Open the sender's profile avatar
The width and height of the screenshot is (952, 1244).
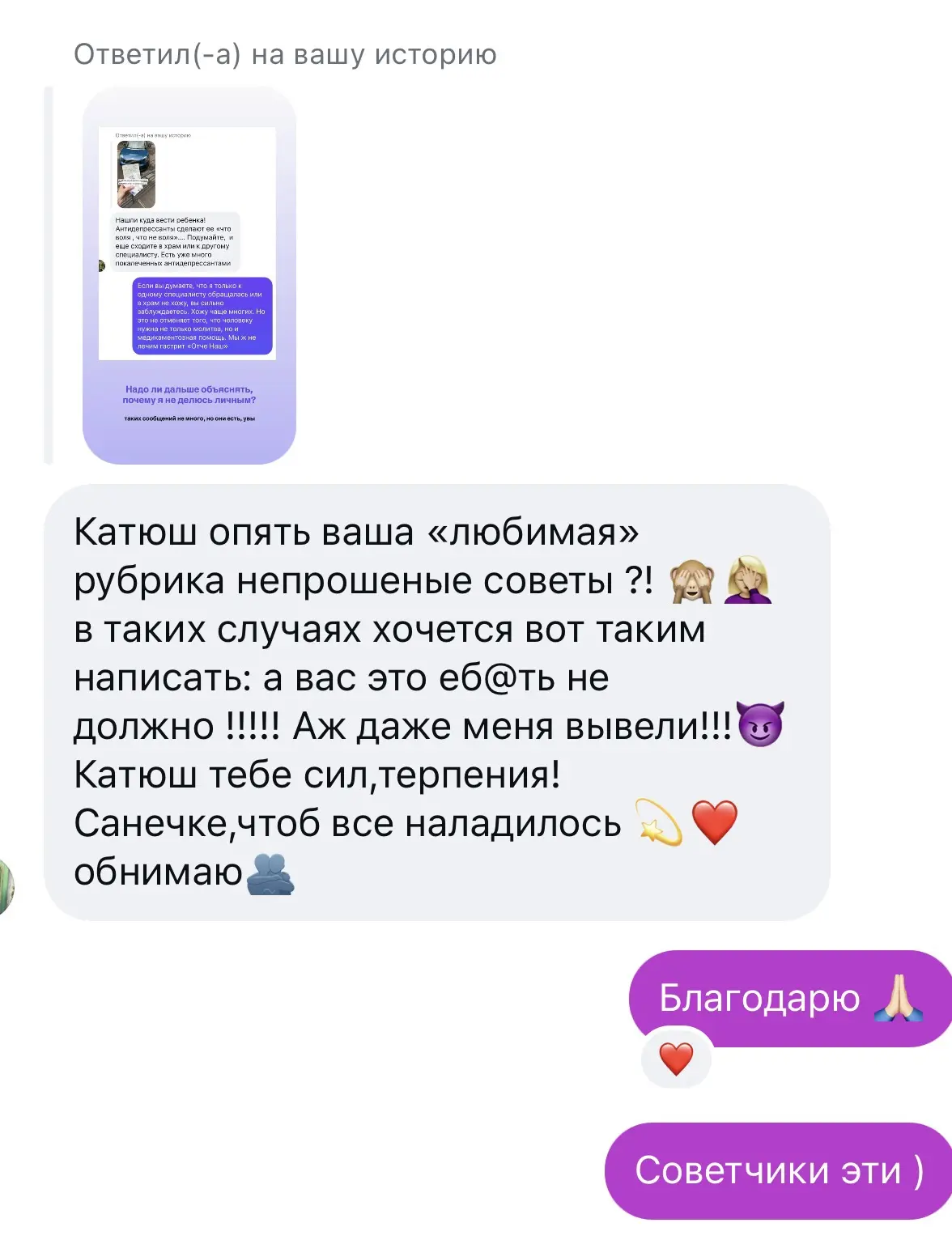(x=6, y=886)
